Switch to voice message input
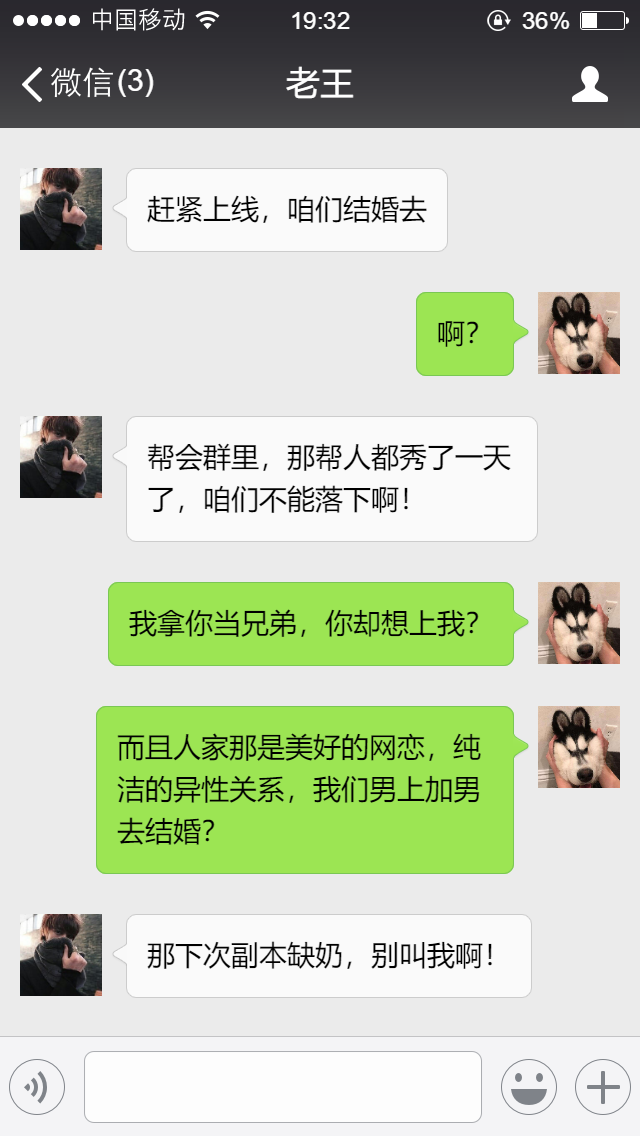Image resolution: width=640 pixels, height=1136 pixels. (x=37, y=1087)
